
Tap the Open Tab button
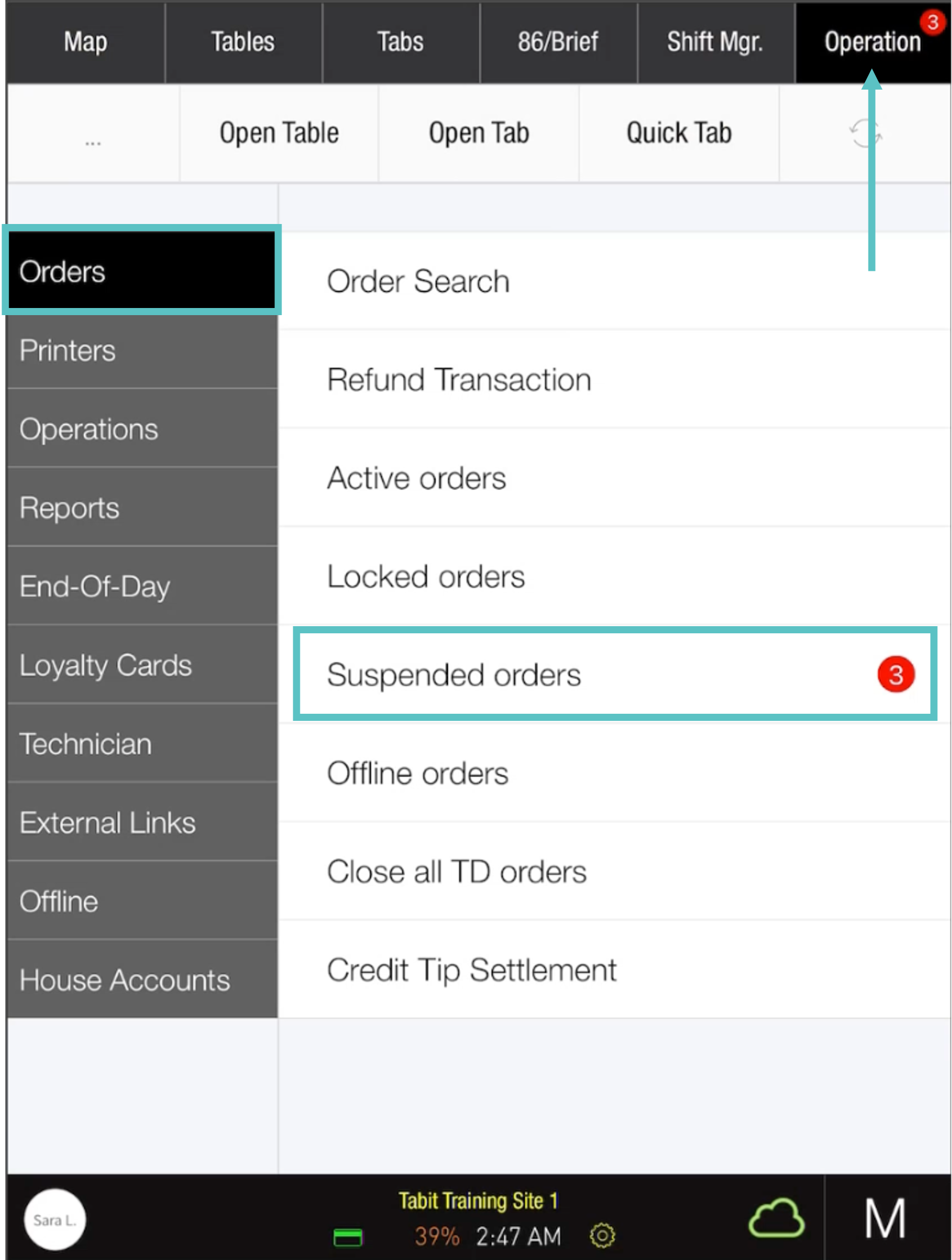tap(479, 133)
